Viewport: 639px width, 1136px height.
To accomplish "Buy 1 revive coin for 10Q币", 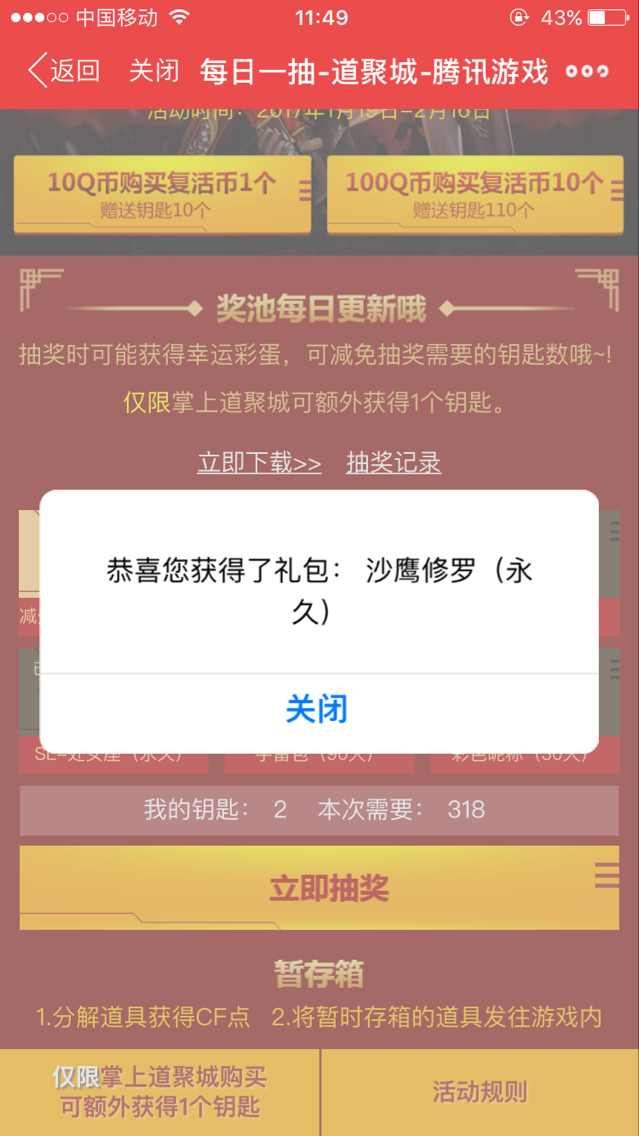I will pyautogui.click(x=162, y=195).
